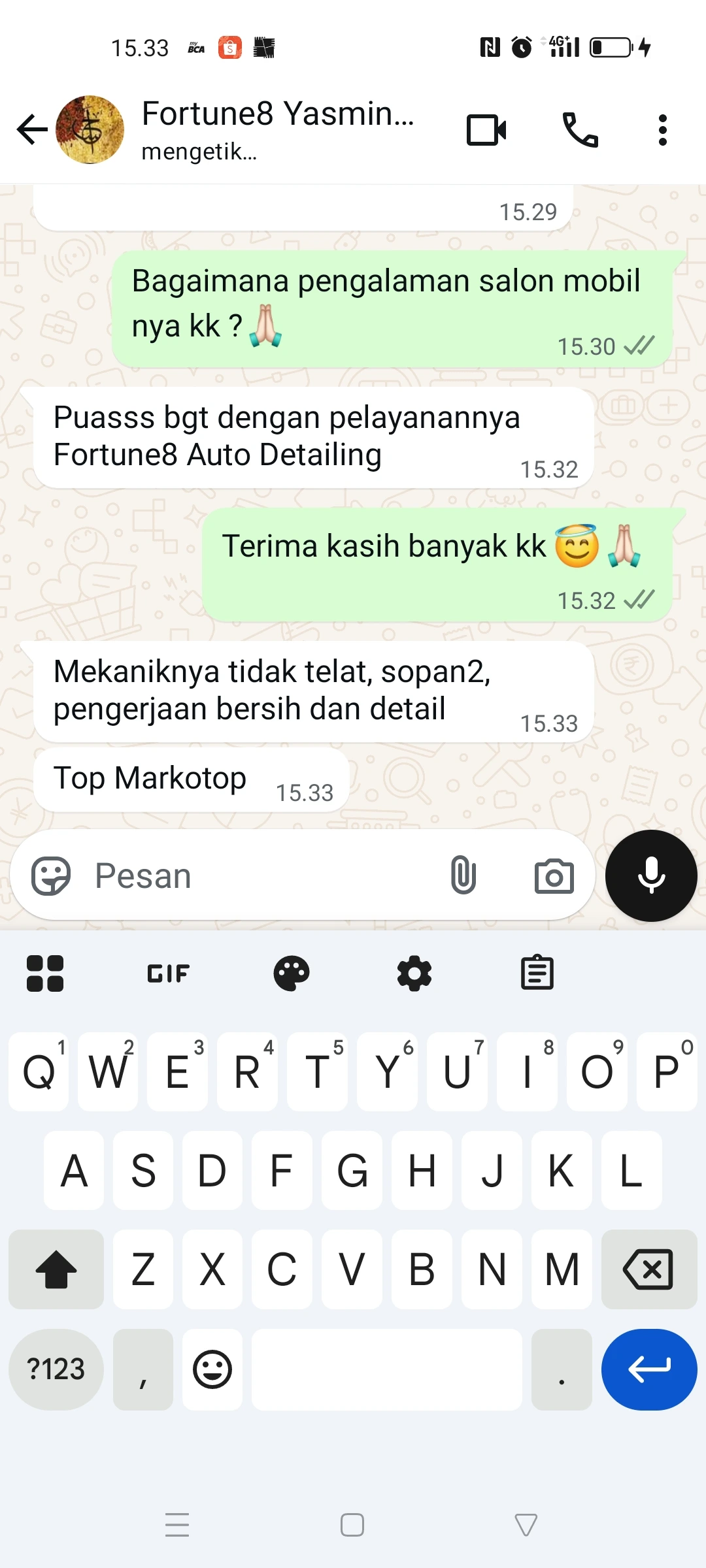Start a video call with Fortune8 Yasmin
706x1568 pixels.
pyautogui.click(x=486, y=129)
